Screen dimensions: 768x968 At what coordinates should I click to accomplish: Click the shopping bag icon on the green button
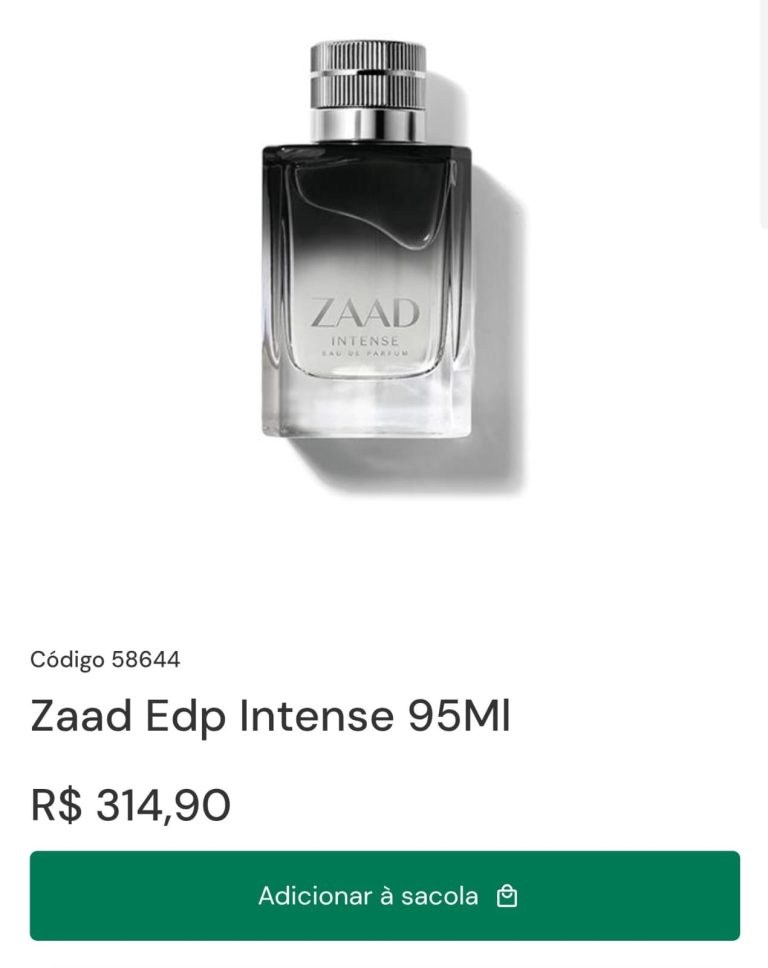click(x=508, y=897)
